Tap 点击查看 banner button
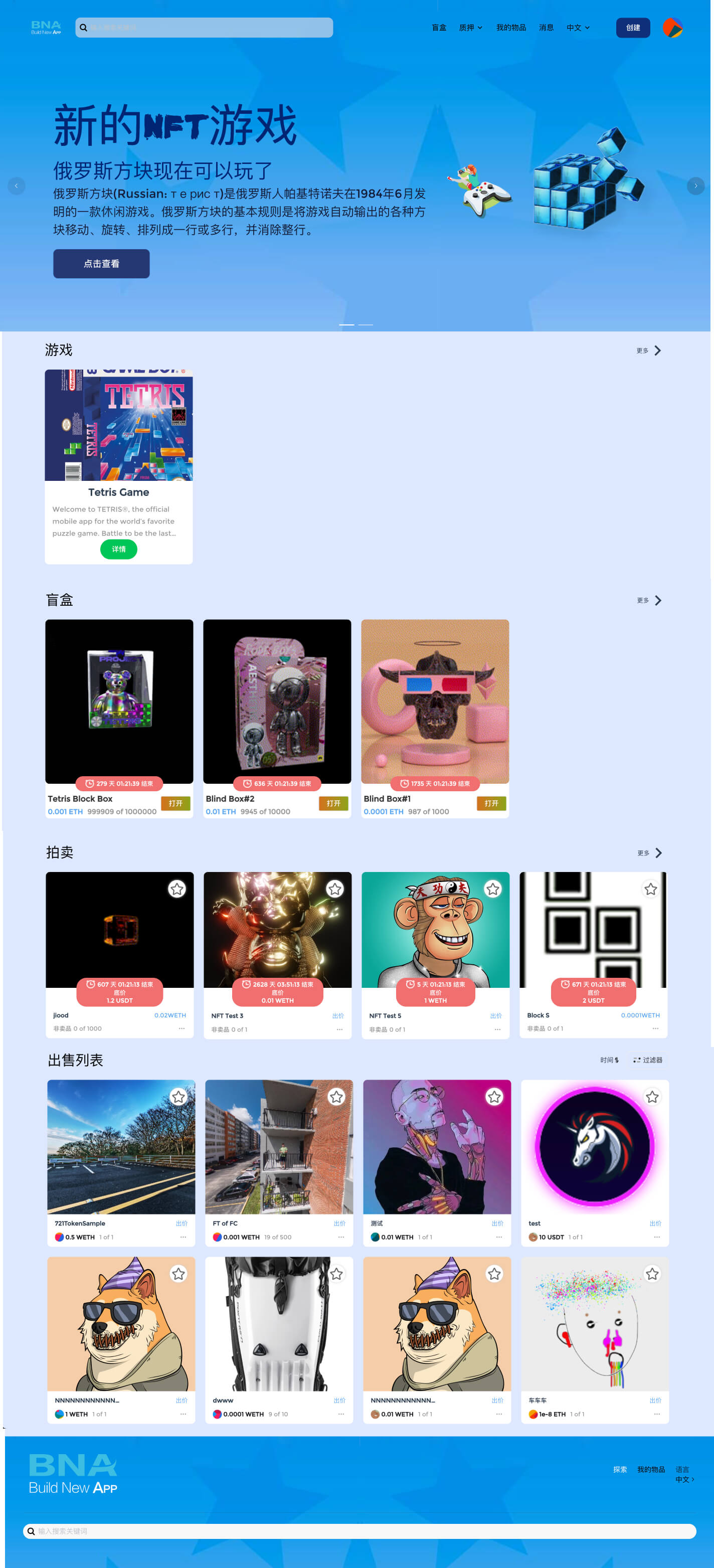Screen dimensions: 714x1568 click(x=101, y=264)
